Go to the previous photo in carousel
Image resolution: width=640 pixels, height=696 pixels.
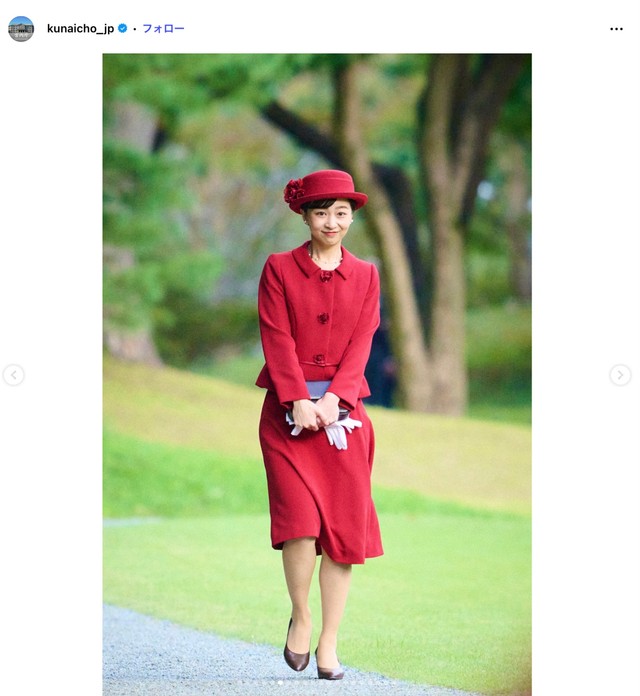(13, 375)
